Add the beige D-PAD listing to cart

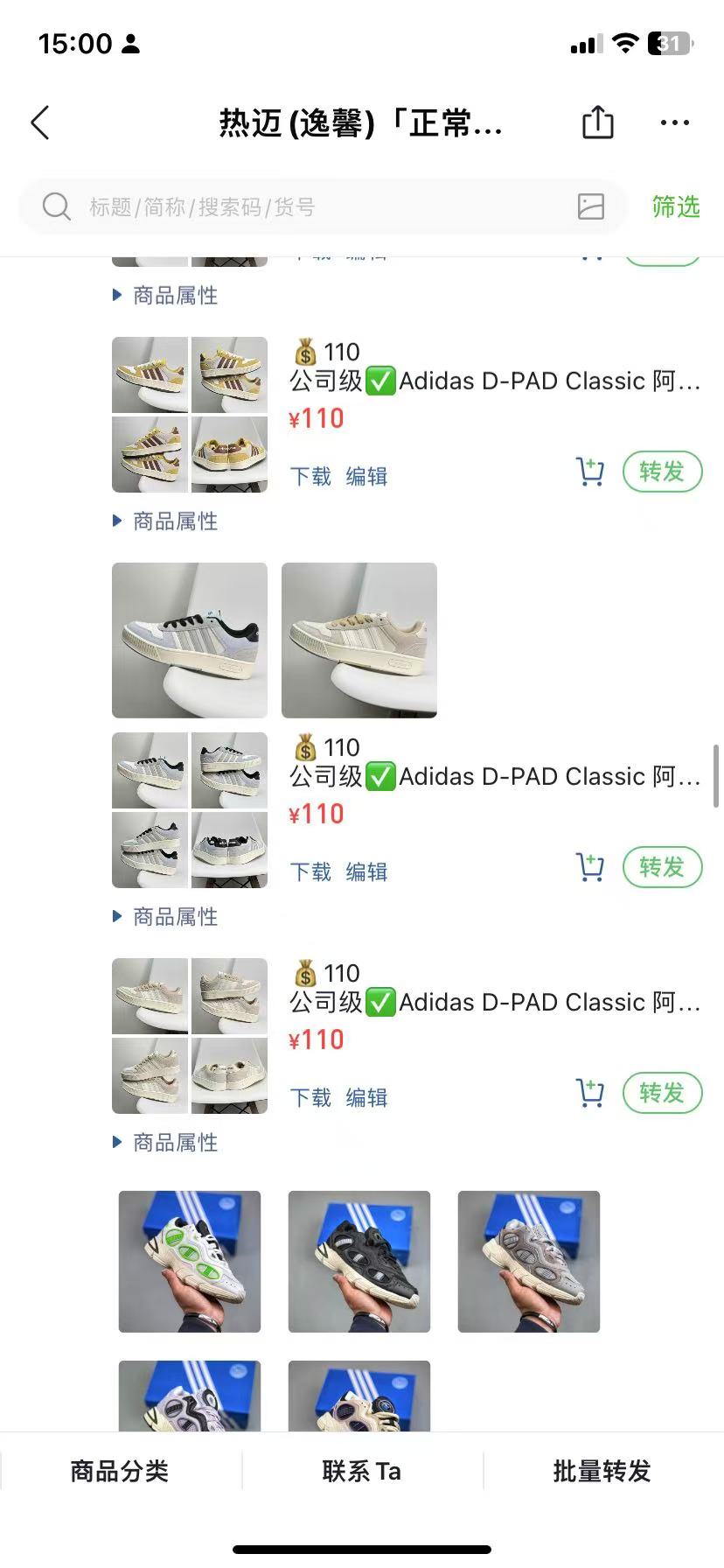590,1094
